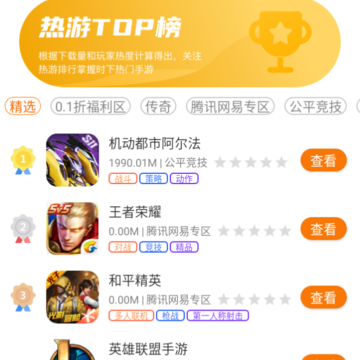Switch to 腾讯网易专区 category
Viewport: 360px width, 360px height.
[230, 107]
